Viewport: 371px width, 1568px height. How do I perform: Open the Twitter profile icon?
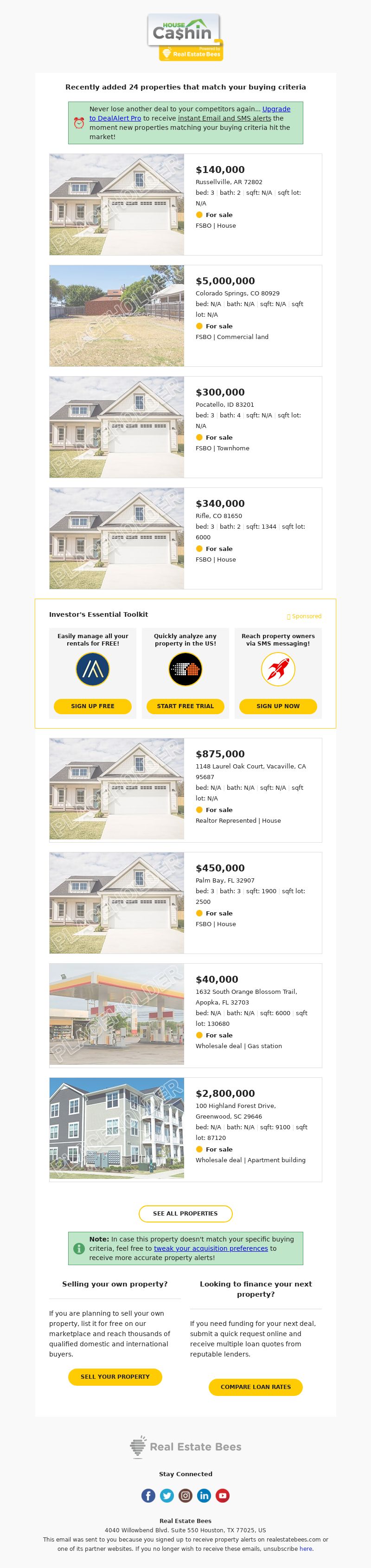(166, 1495)
